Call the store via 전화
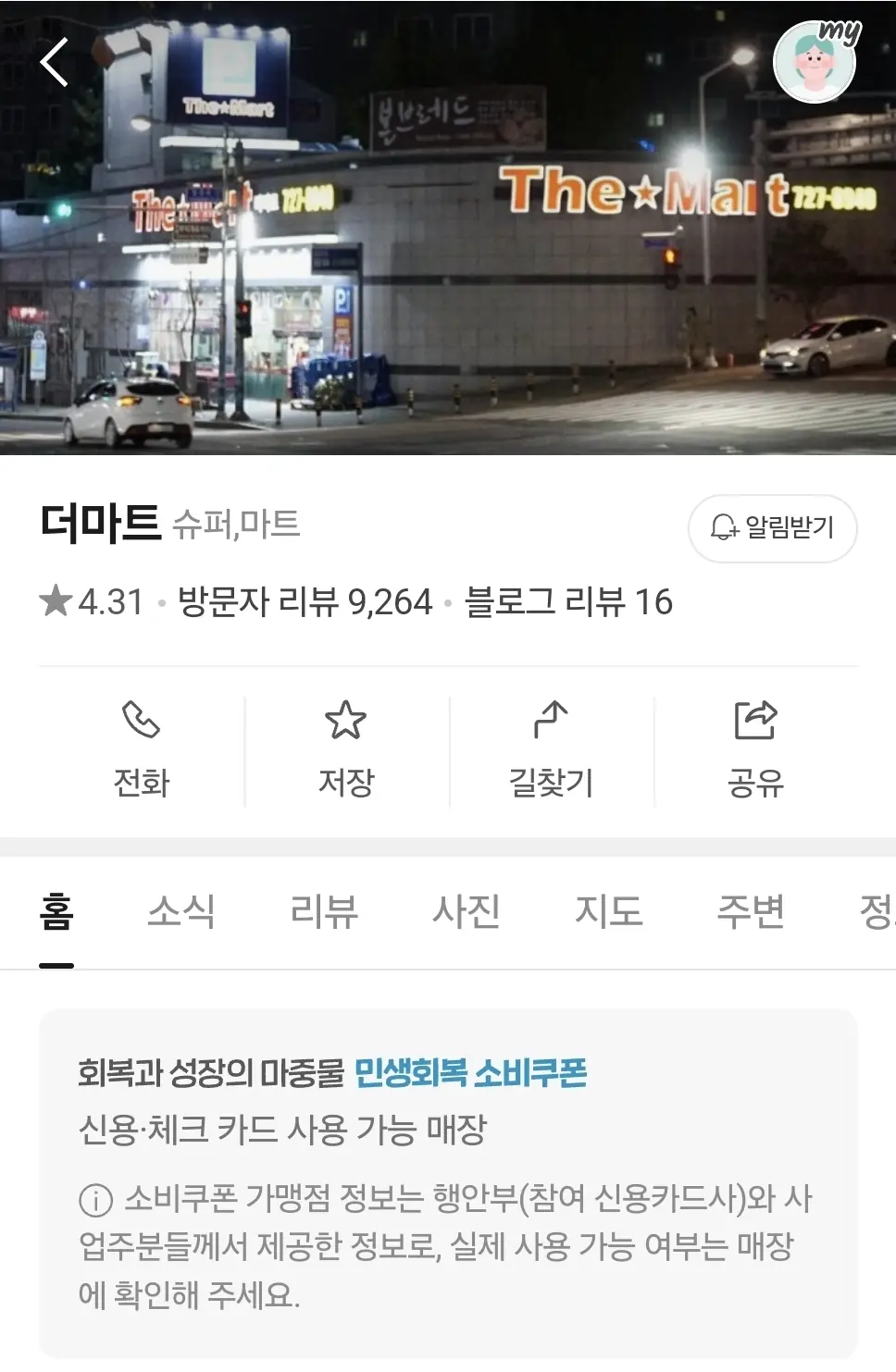The image size is (896, 1372). (142, 749)
